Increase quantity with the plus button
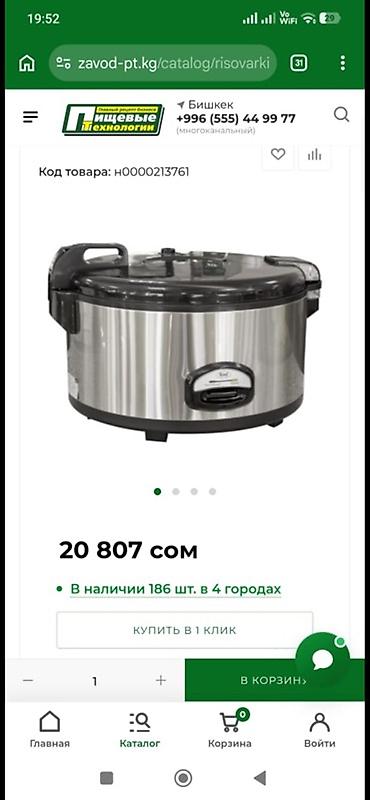The width and height of the screenshot is (370, 800). [161, 681]
